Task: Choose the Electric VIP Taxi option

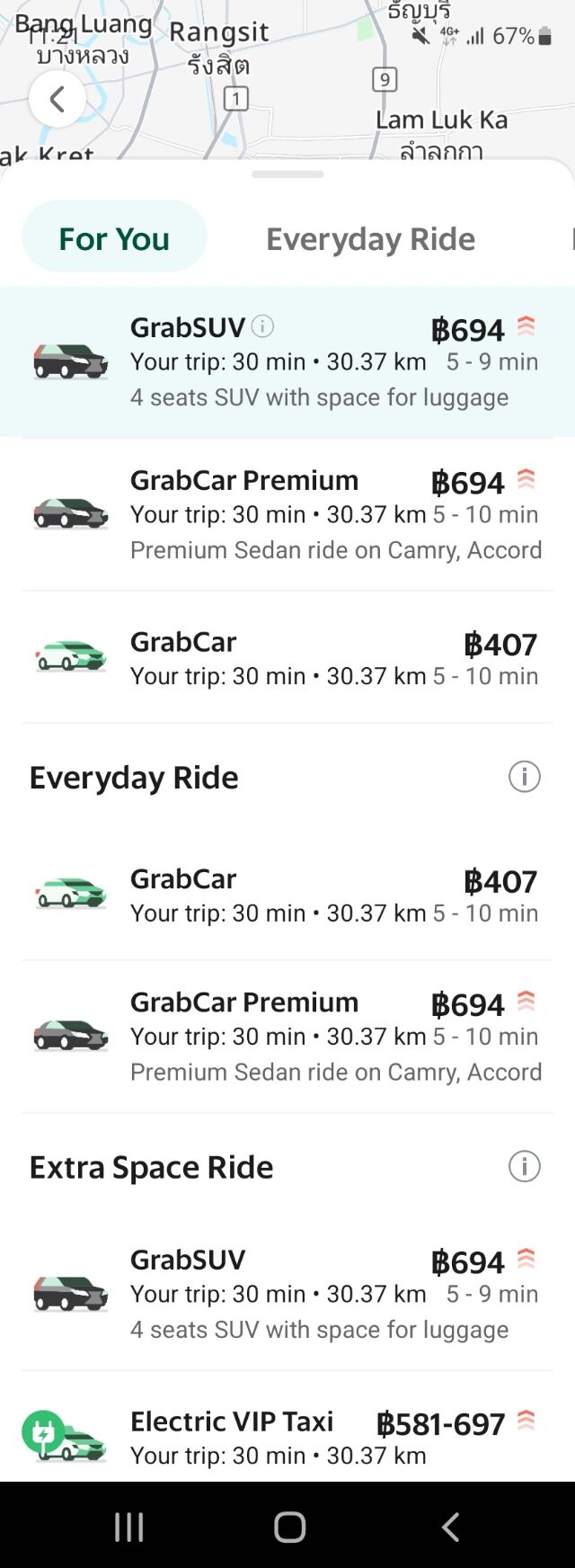Action: click(x=287, y=1437)
